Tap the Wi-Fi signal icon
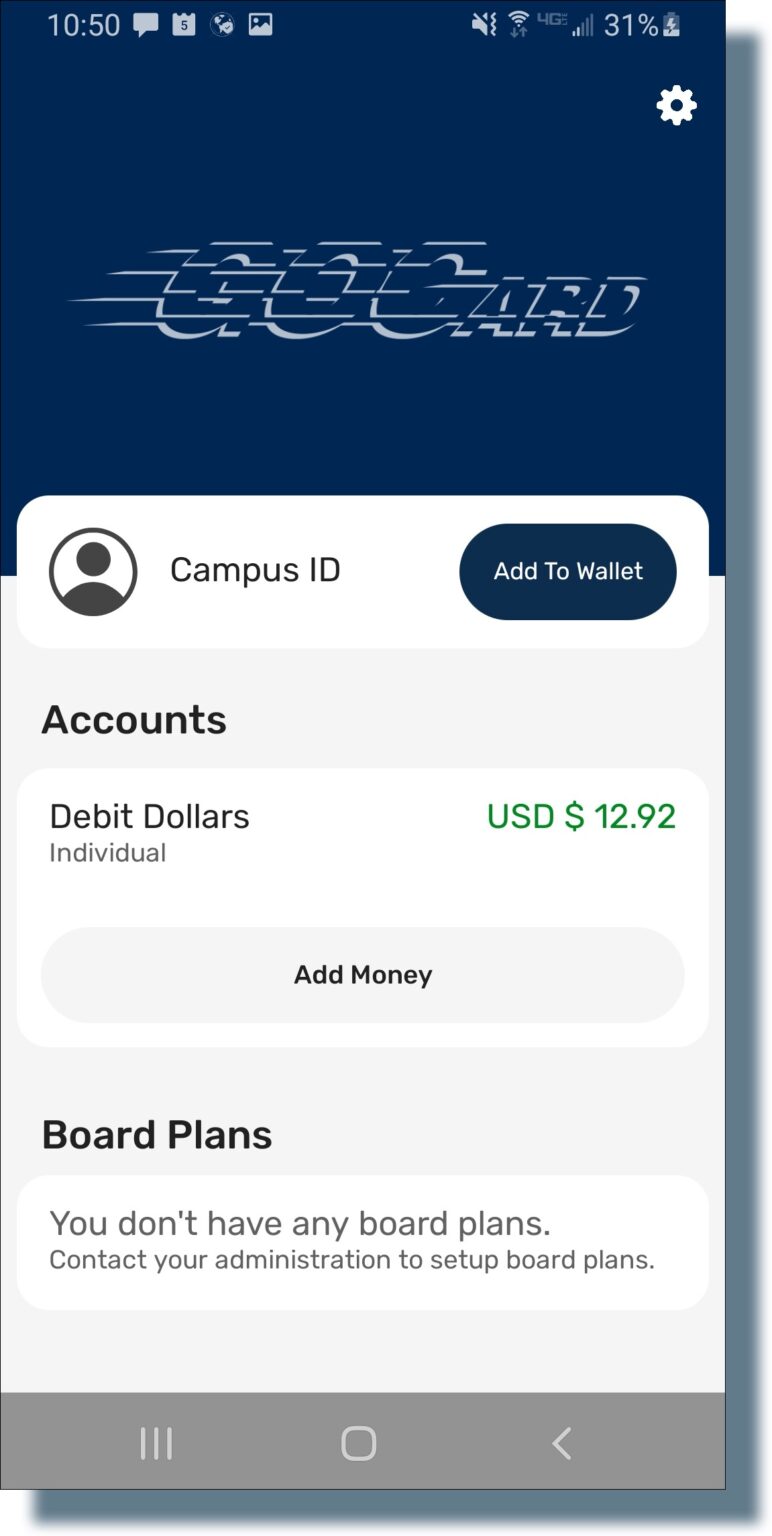Image resolution: width=772 pixels, height=1536 pixels. coord(517,24)
